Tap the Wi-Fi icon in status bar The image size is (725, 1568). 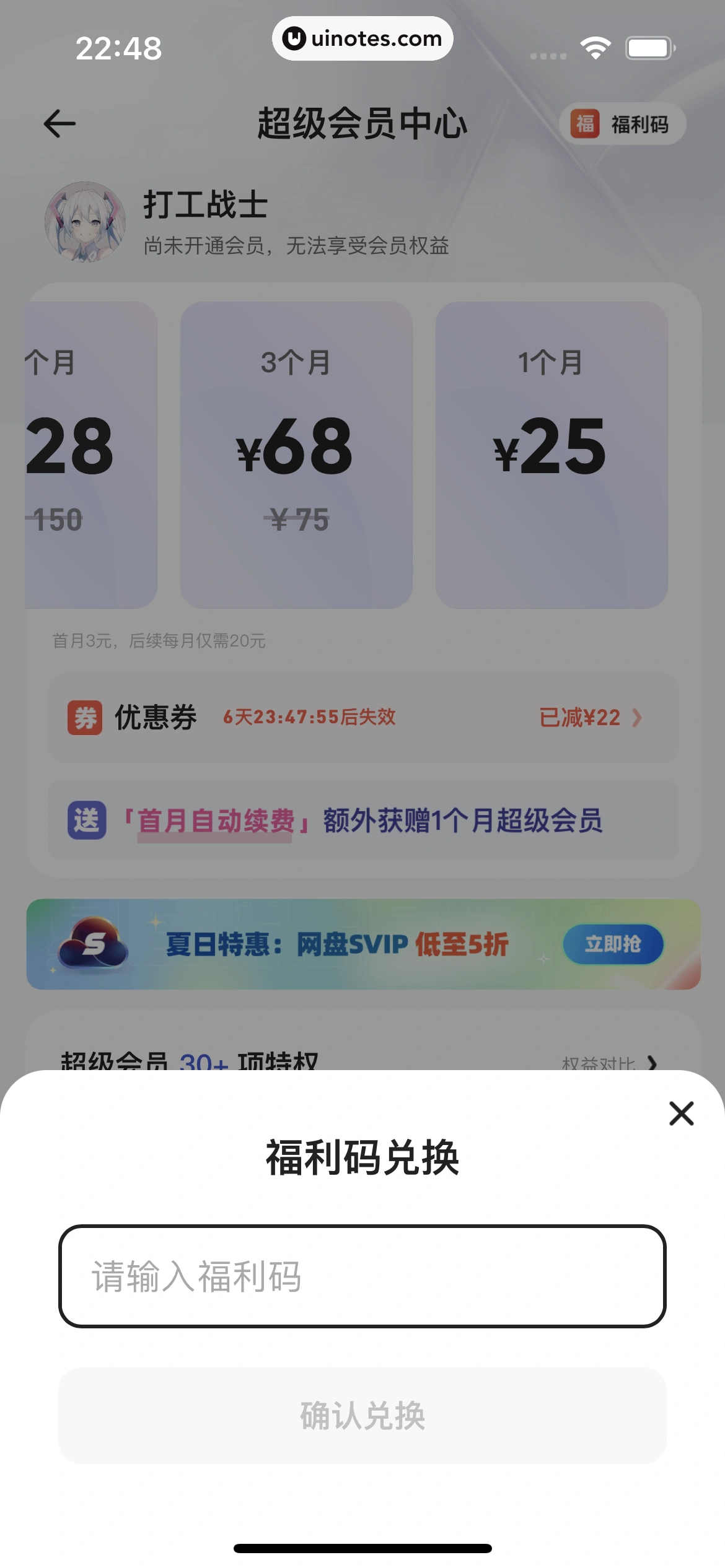pos(596,46)
